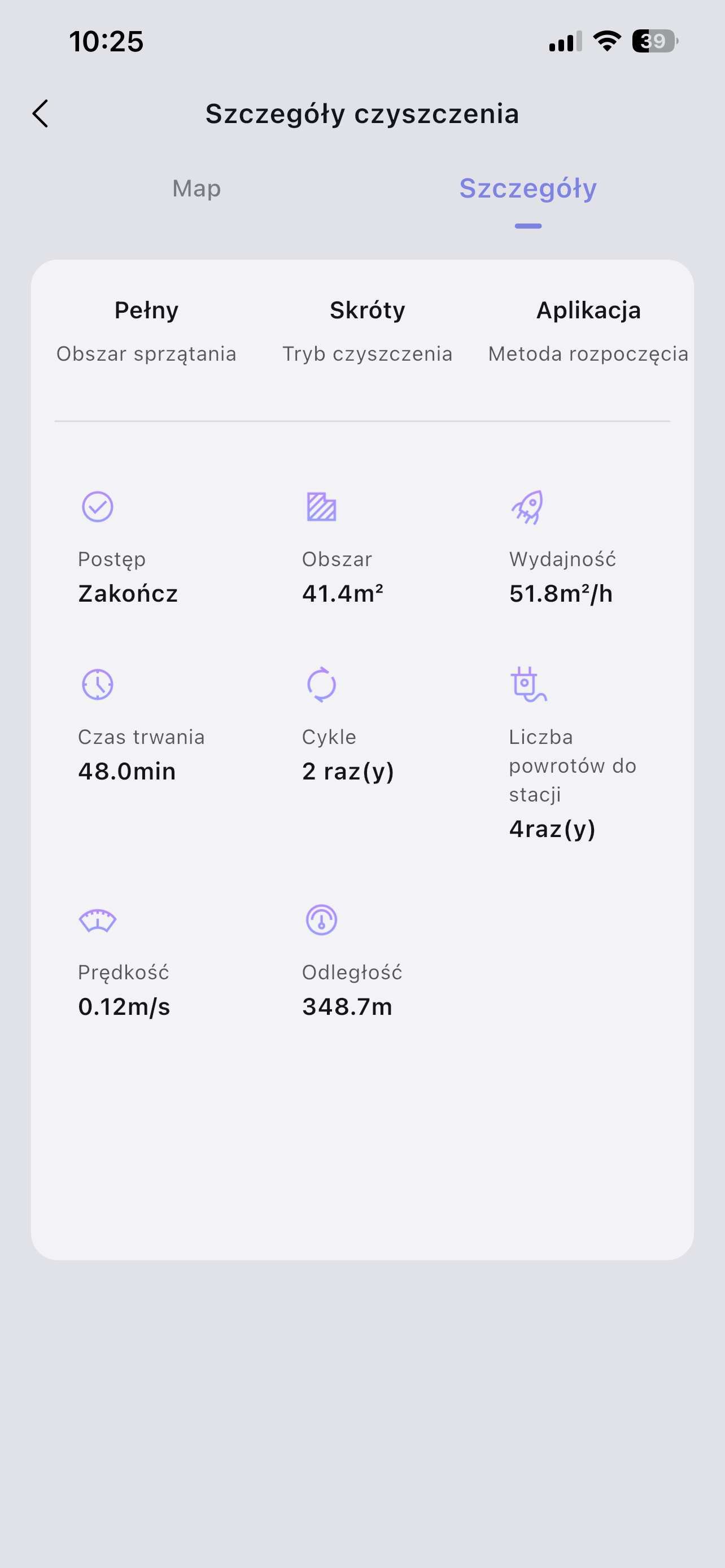Select the Szczegóły tab
Screen dimensions: 725x1568
click(x=527, y=189)
